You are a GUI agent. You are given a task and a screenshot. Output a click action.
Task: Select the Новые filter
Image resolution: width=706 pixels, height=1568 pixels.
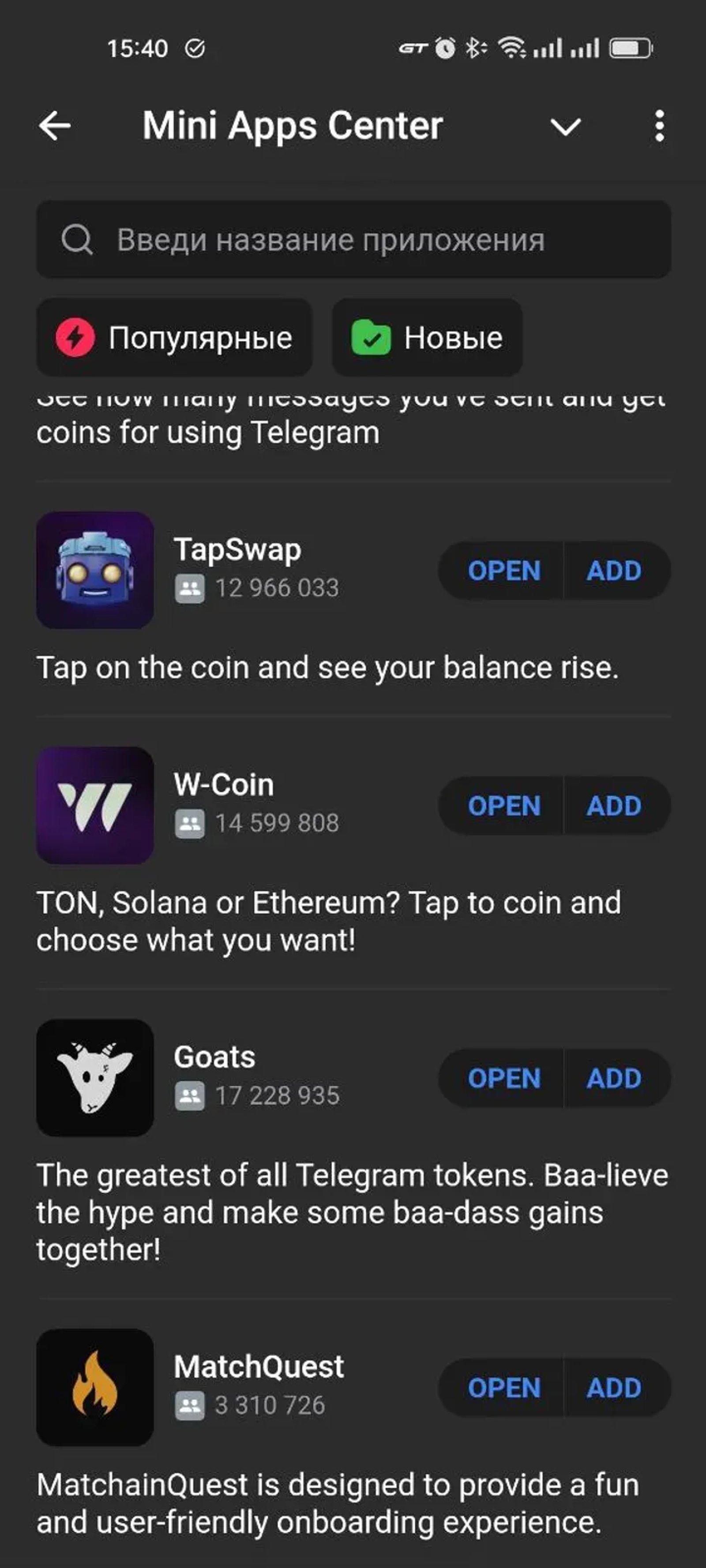(426, 339)
